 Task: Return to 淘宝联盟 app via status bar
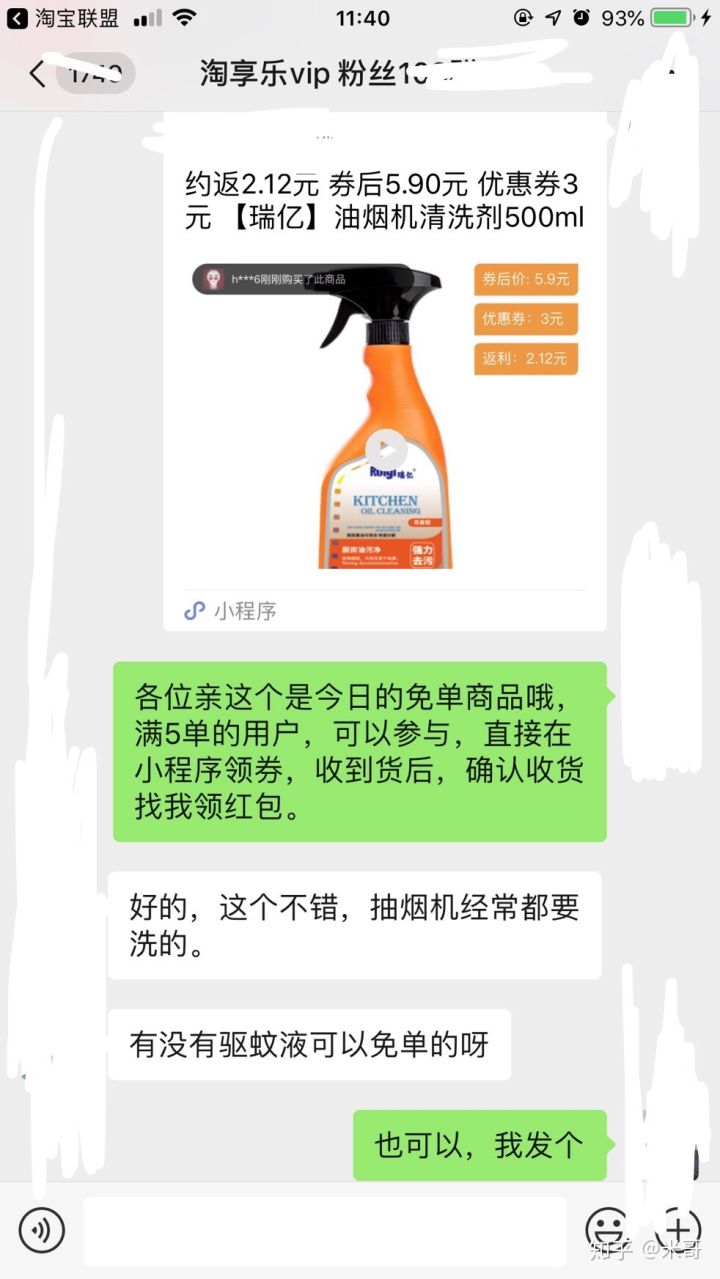tap(62, 18)
